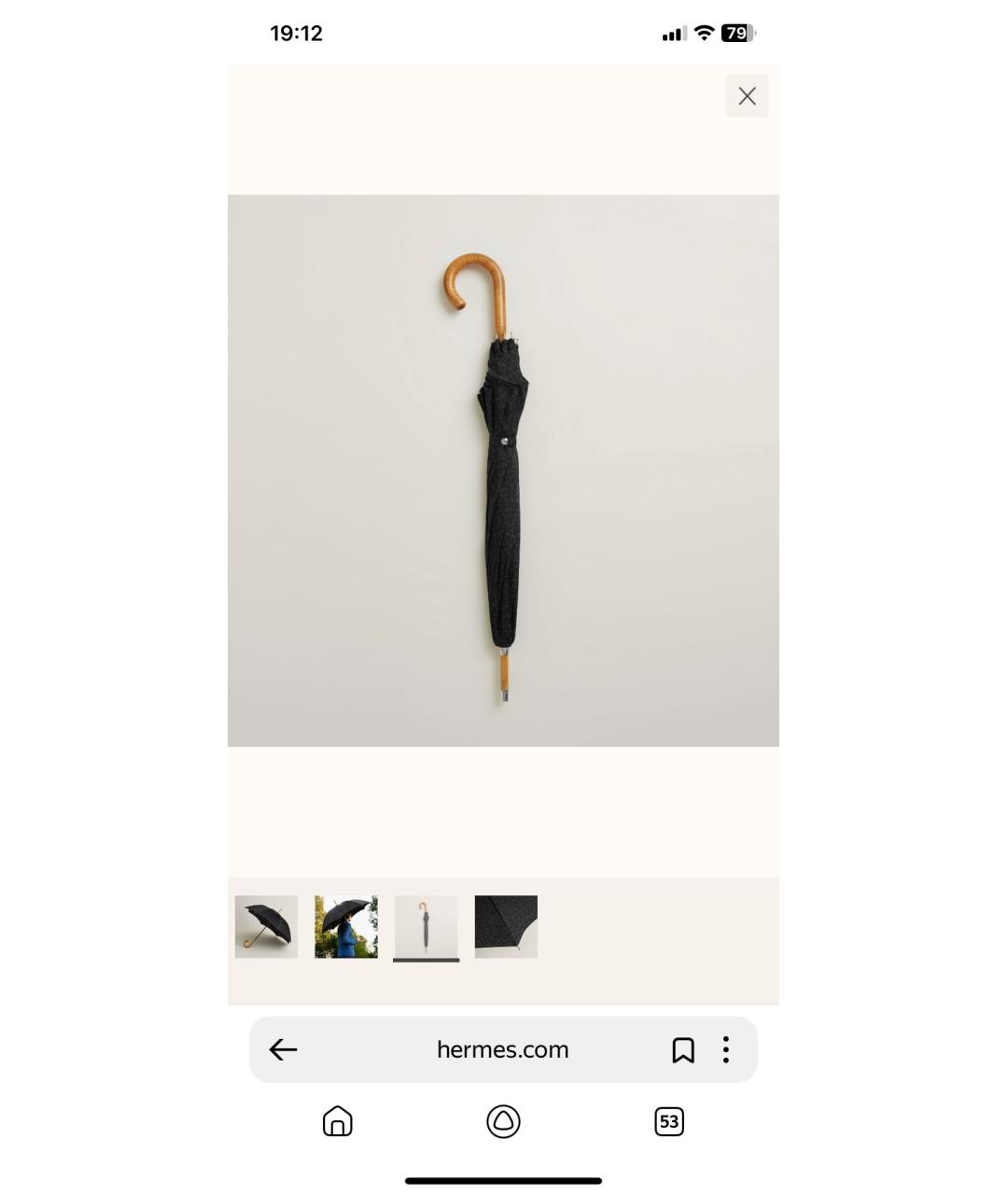Go back using the browser arrow

pyautogui.click(x=283, y=1049)
